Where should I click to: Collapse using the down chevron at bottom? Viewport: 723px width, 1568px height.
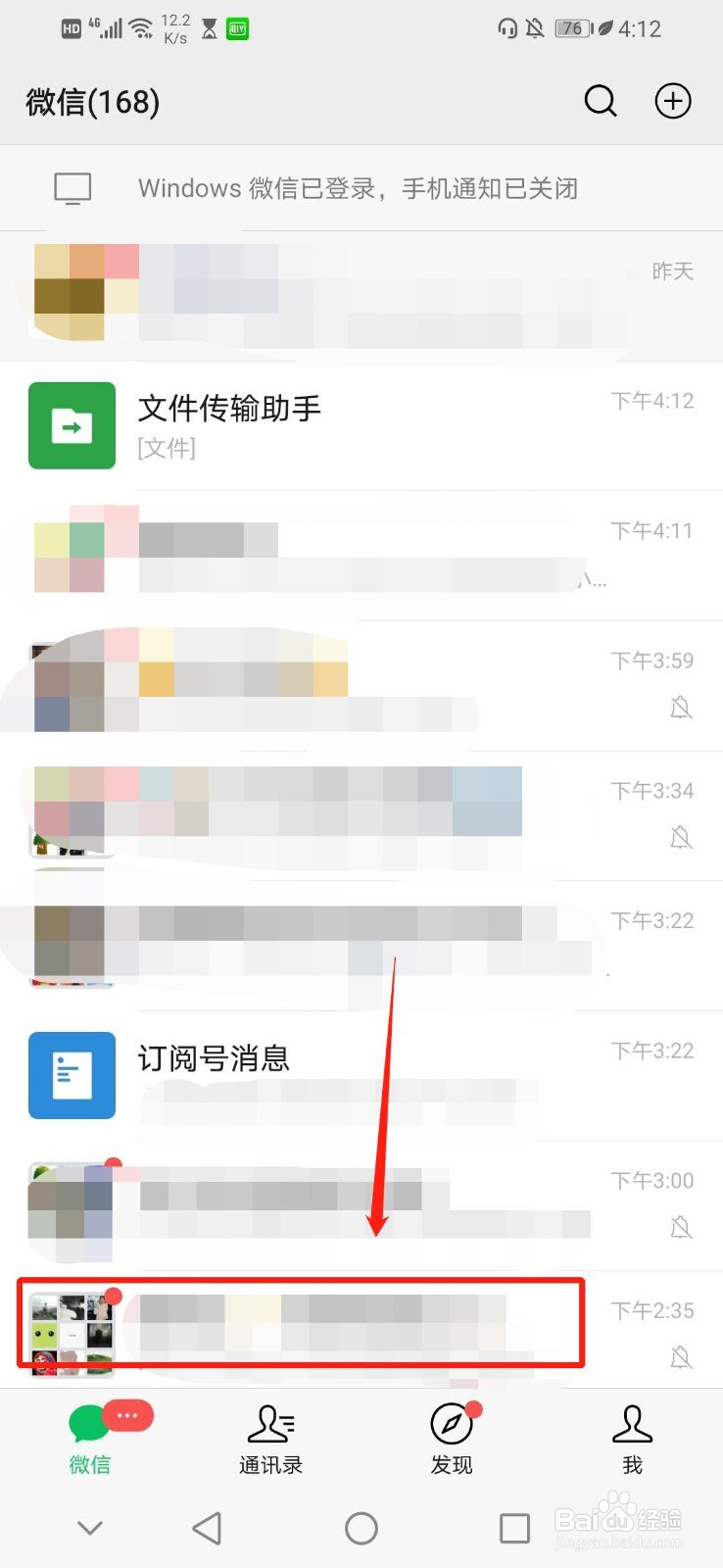tap(90, 1527)
